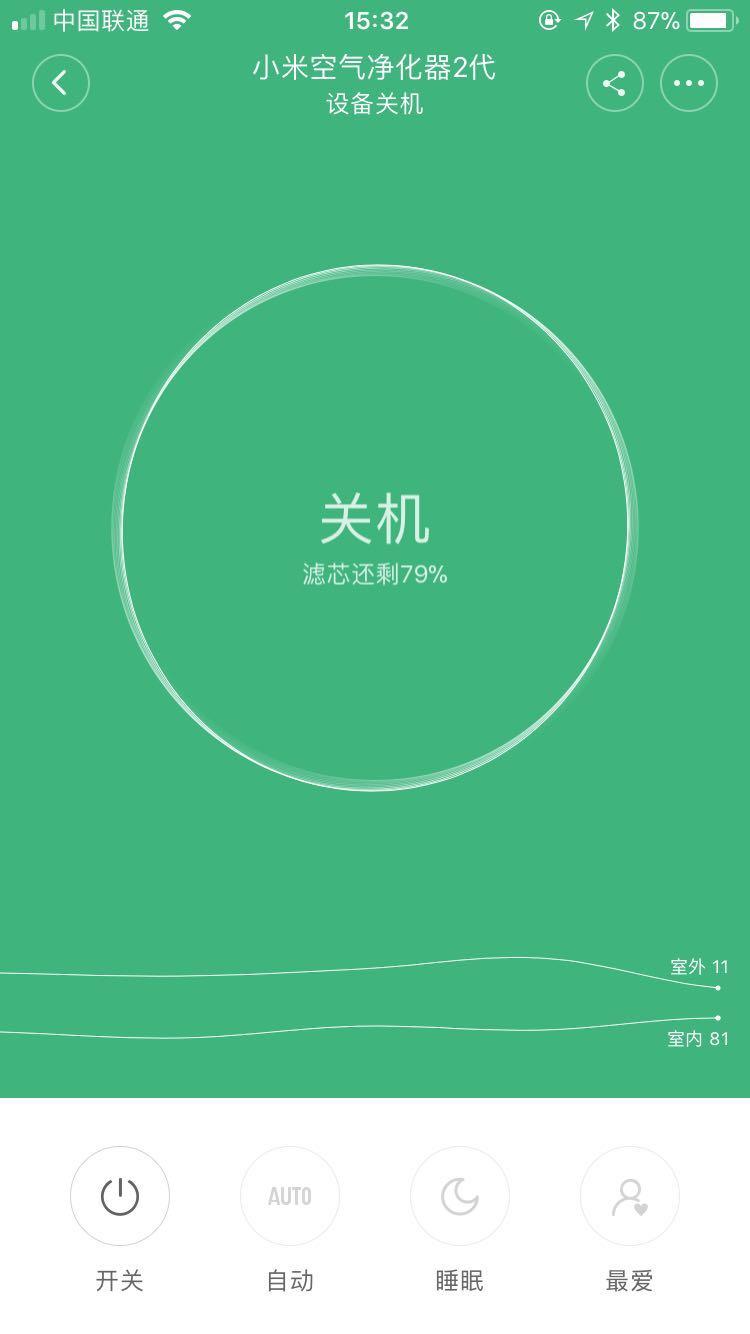Image resolution: width=750 pixels, height=1334 pixels.
Task: Open filter details via 滤芯还剩79% text
Action: click(374, 573)
